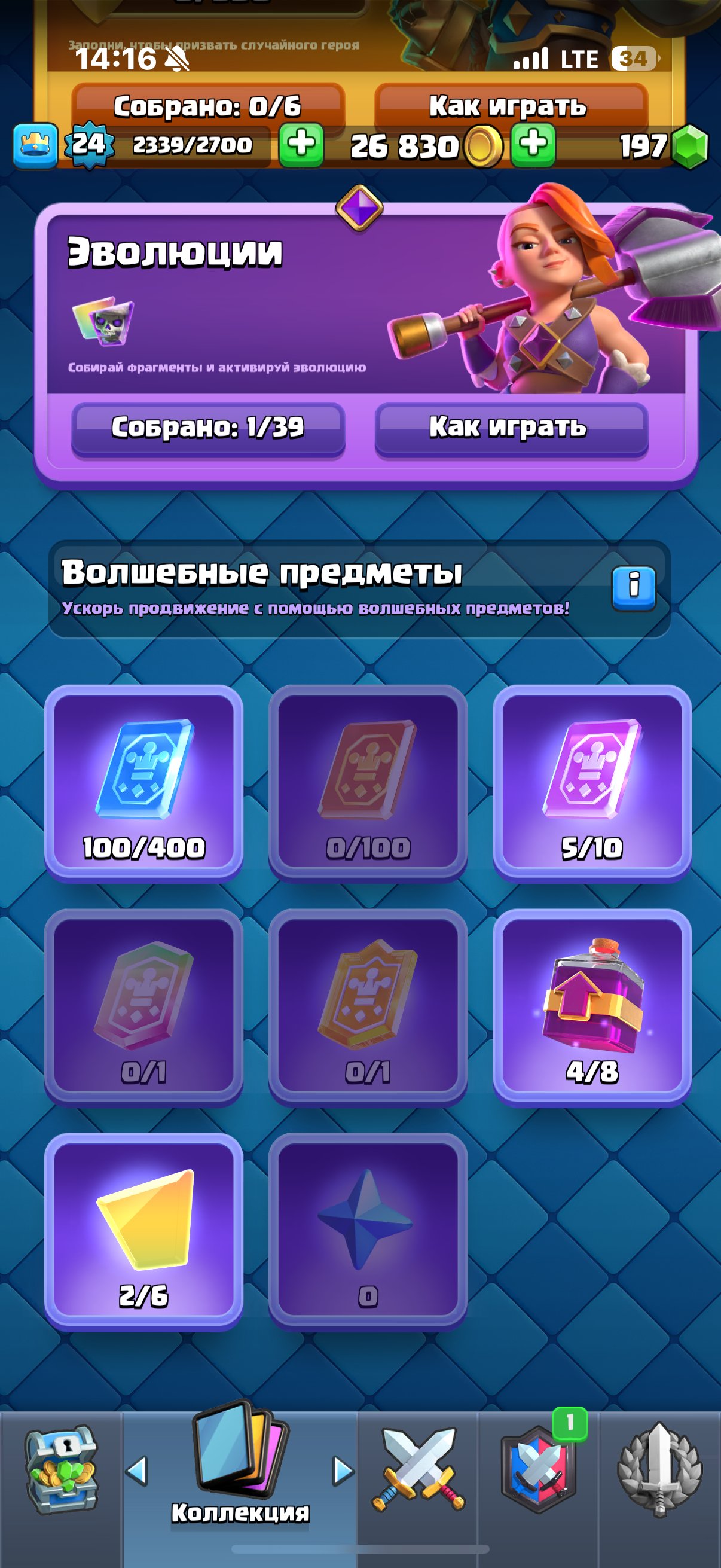Tap 'Как играть' in the Эволюции card
Image resolution: width=721 pixels, height=1568 pixels.
[x=511, y=428]
